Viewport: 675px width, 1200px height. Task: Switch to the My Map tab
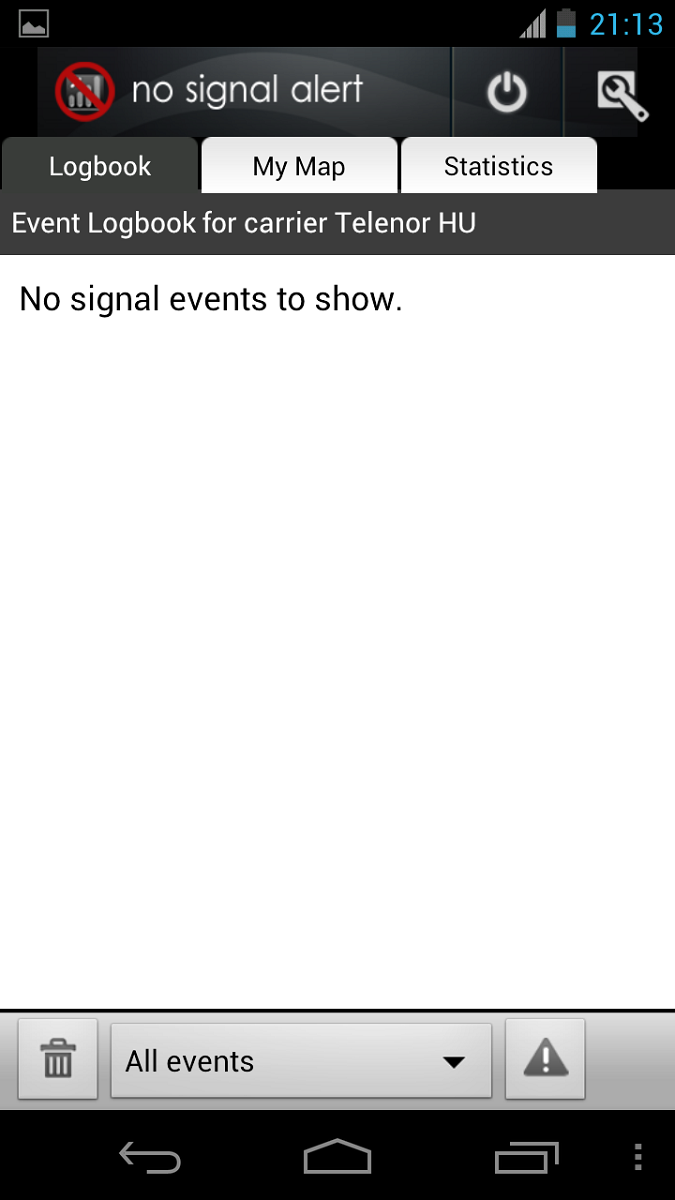tap(299, 166)
